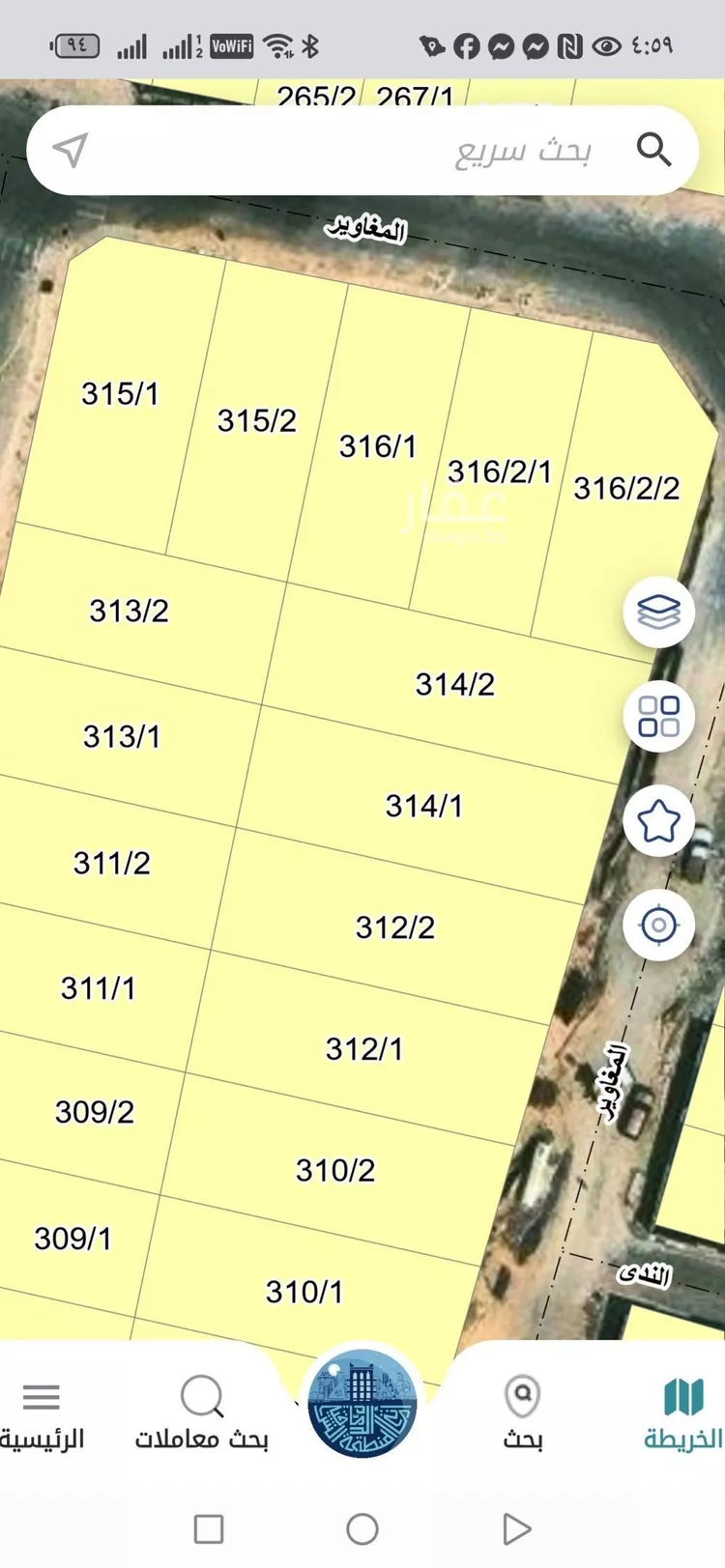
Task: Open the بحث معاملات tab
Action: 201,1413
